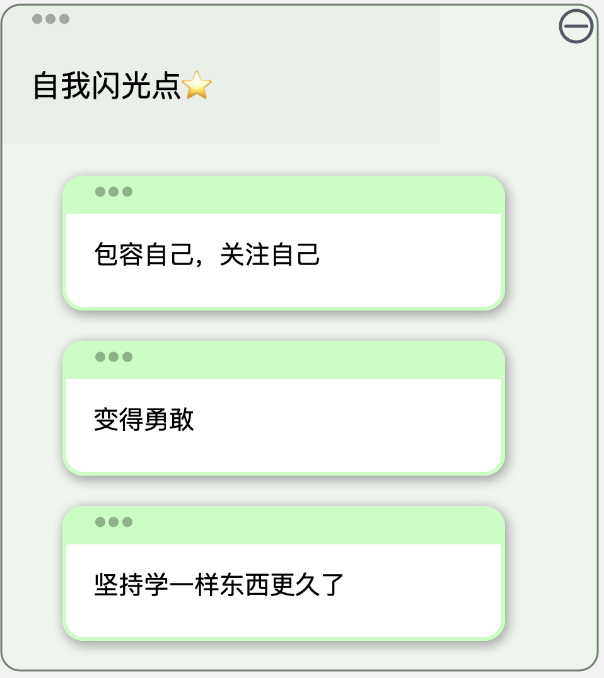Select the 包容自己，关注自己 card
Screen dimensions: 604x678
click(x=283, y=256)
